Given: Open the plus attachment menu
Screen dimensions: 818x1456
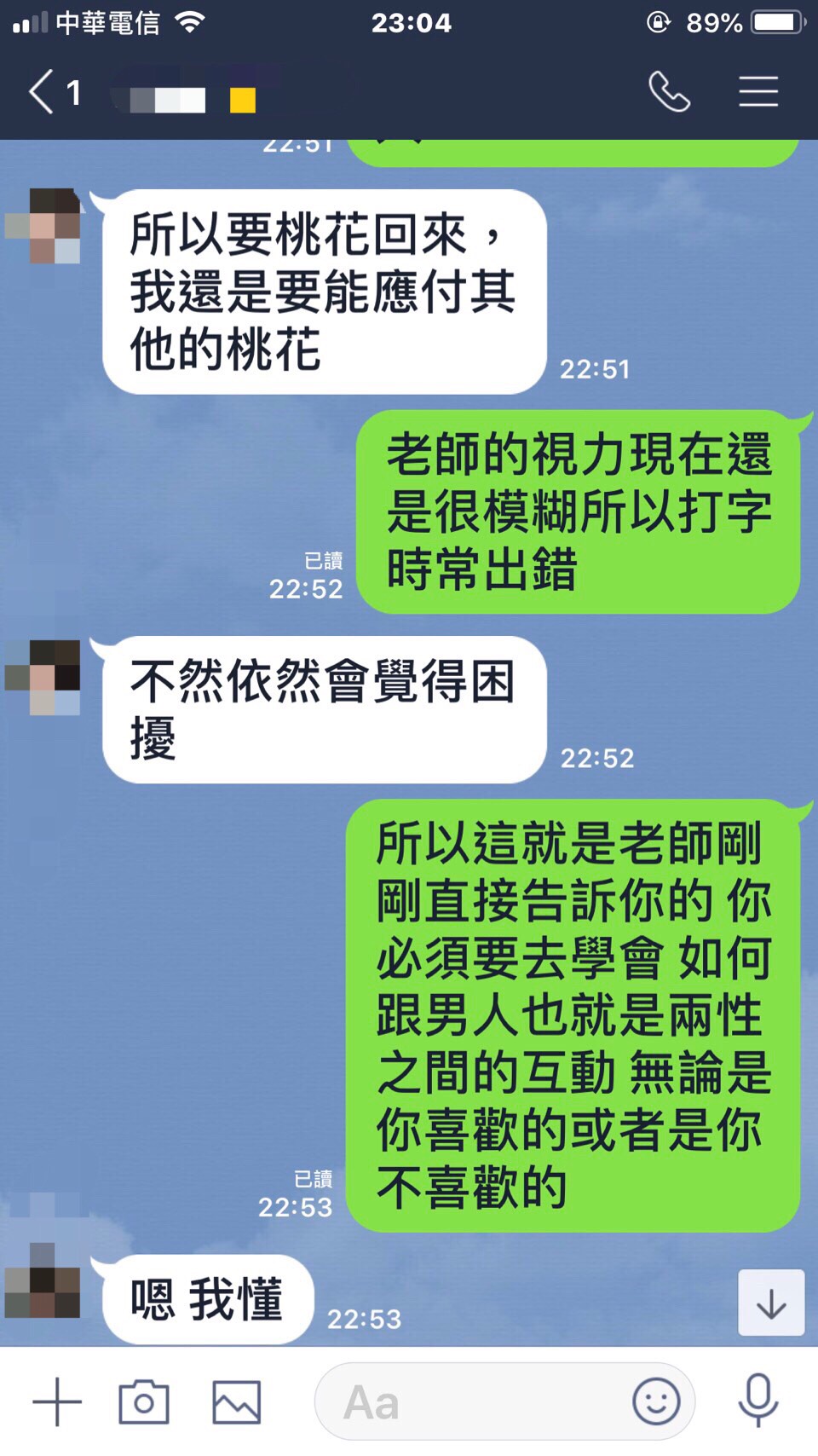Looking at the screenshot, I should tap(57, 1401).
